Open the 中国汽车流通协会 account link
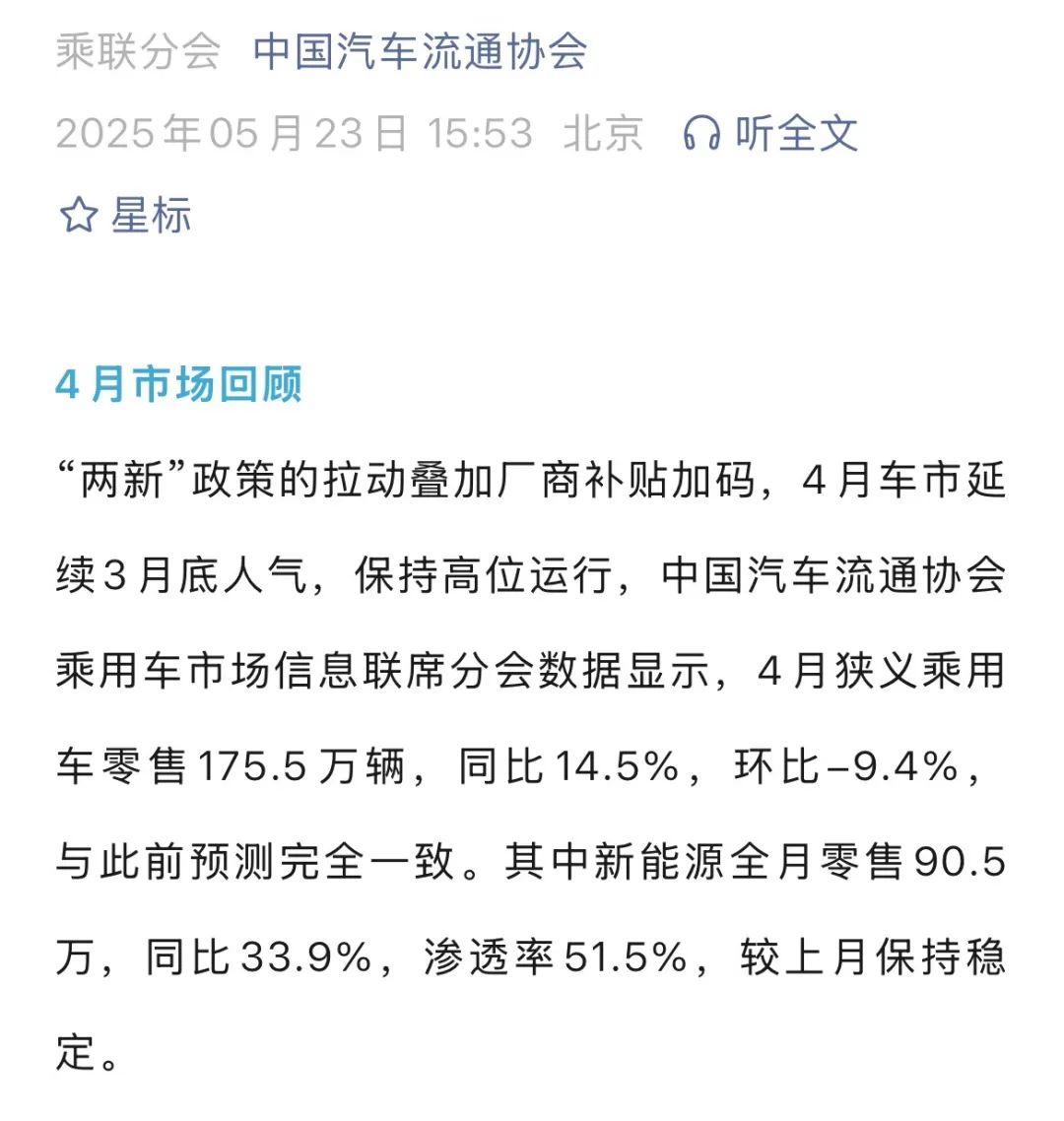 click(x=420, y=51)
